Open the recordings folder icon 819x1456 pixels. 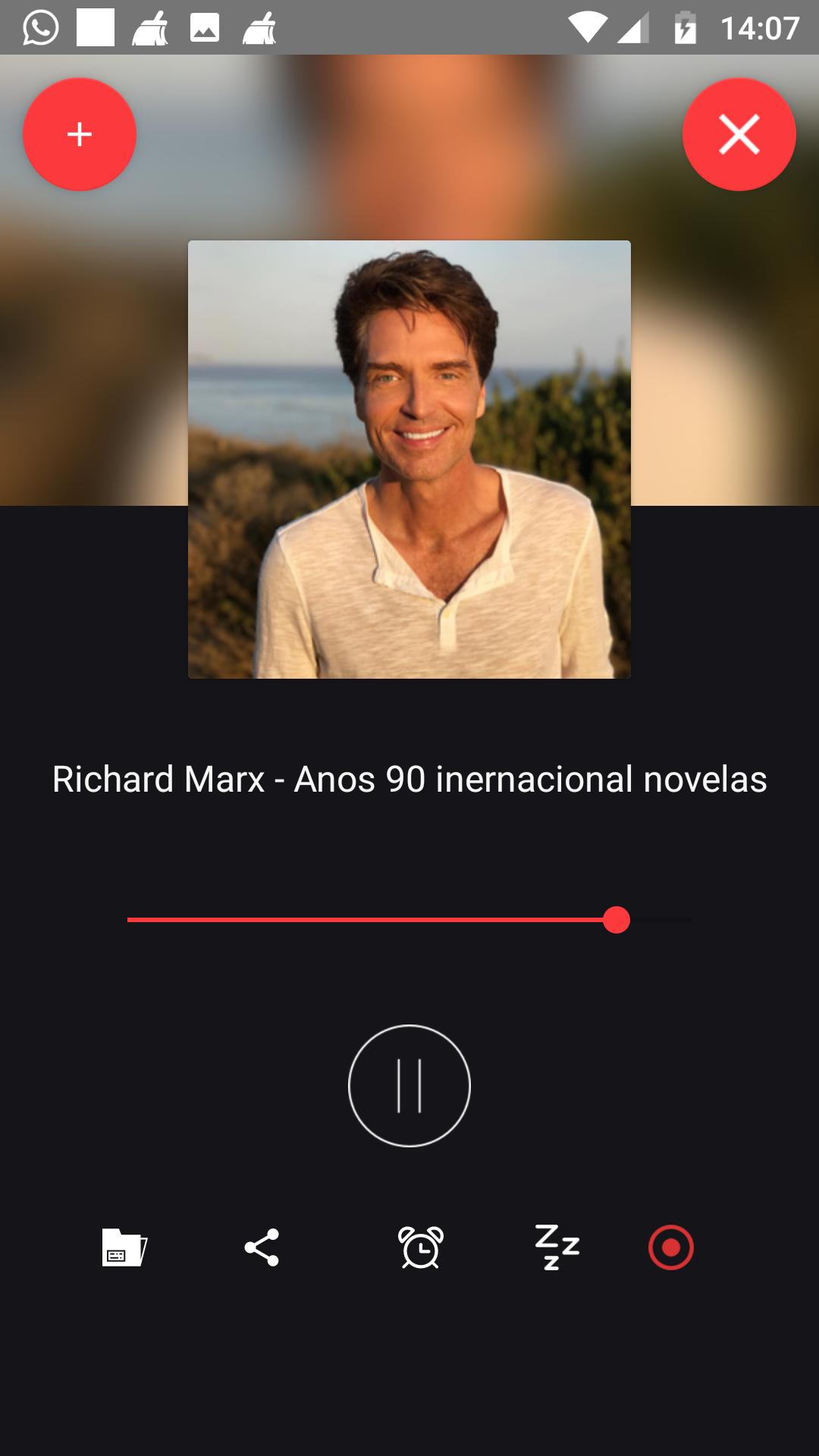point(124,1247)
